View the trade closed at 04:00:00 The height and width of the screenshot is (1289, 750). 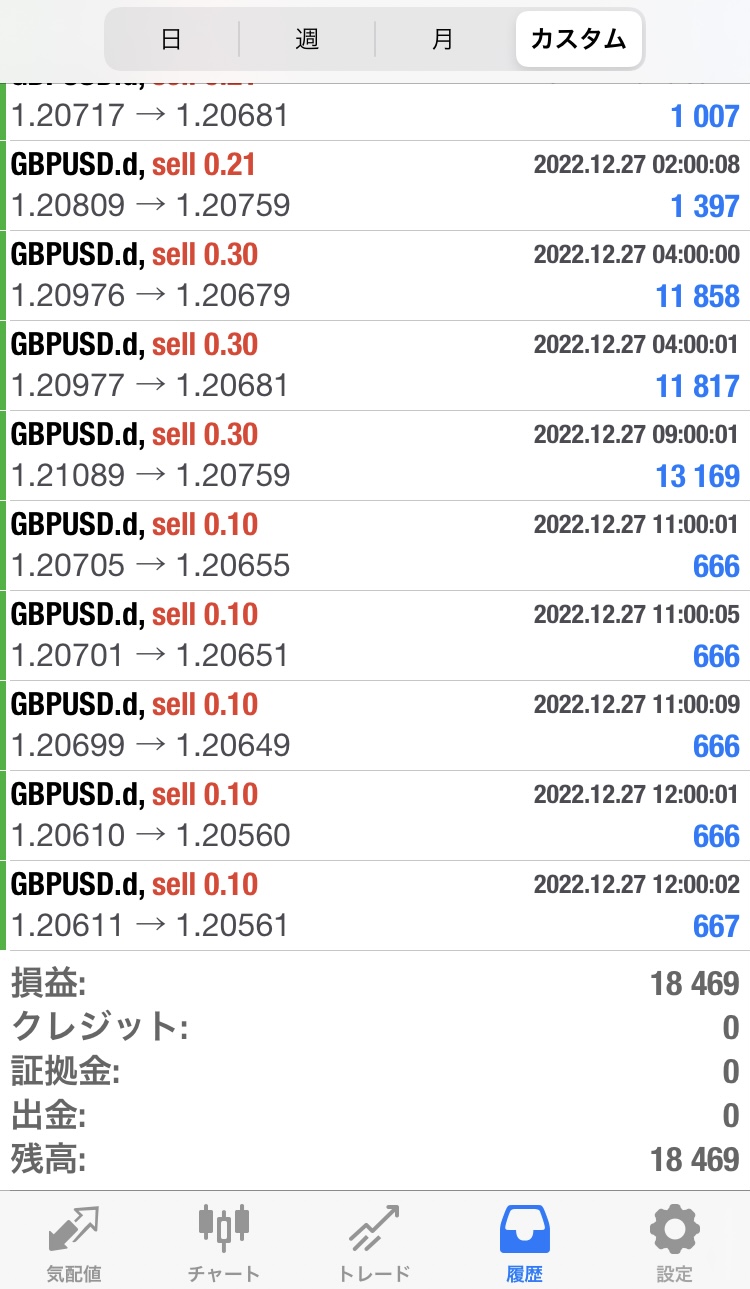point(375,276)
